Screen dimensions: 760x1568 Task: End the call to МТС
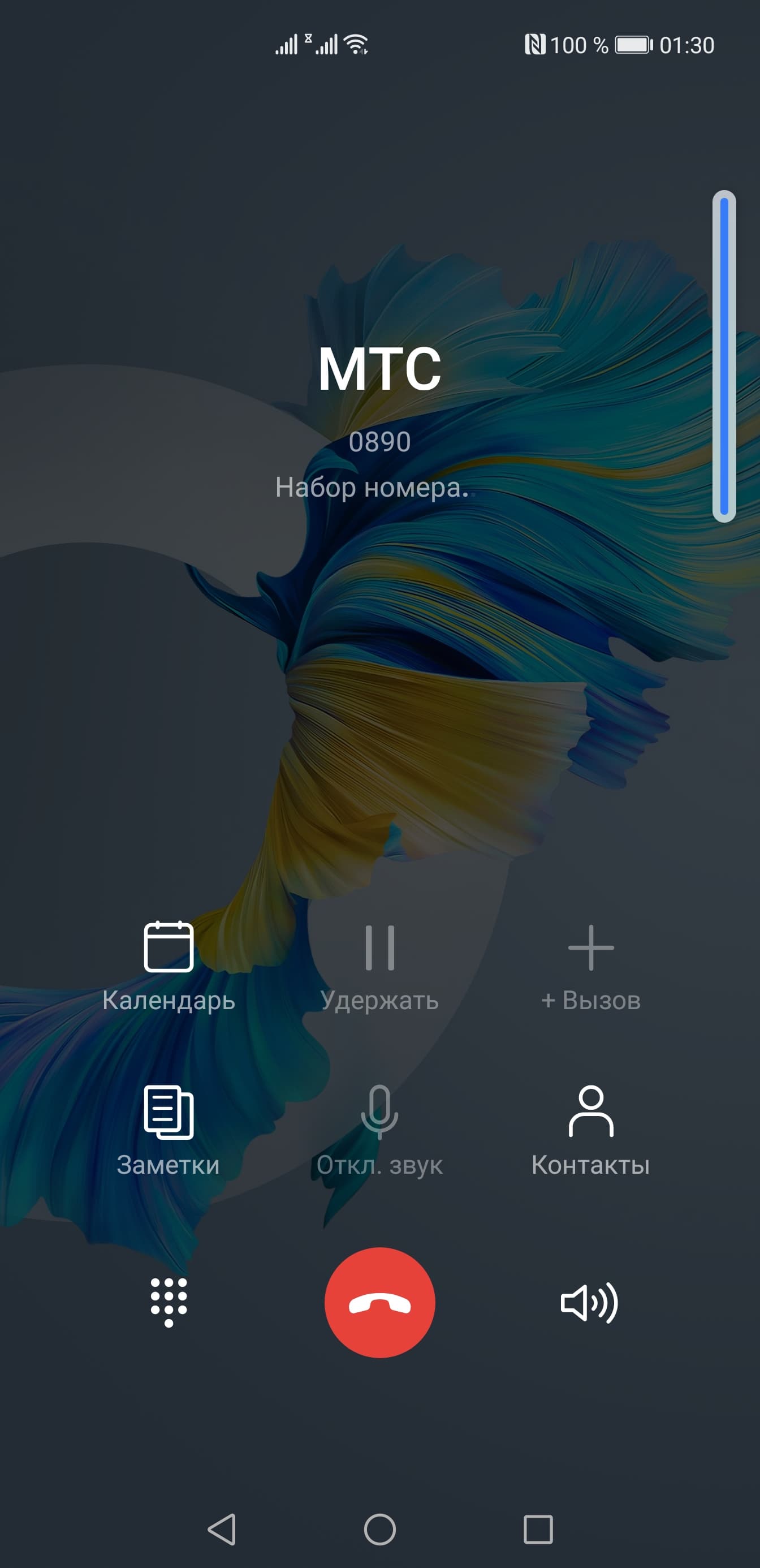tap(379, 1302)
